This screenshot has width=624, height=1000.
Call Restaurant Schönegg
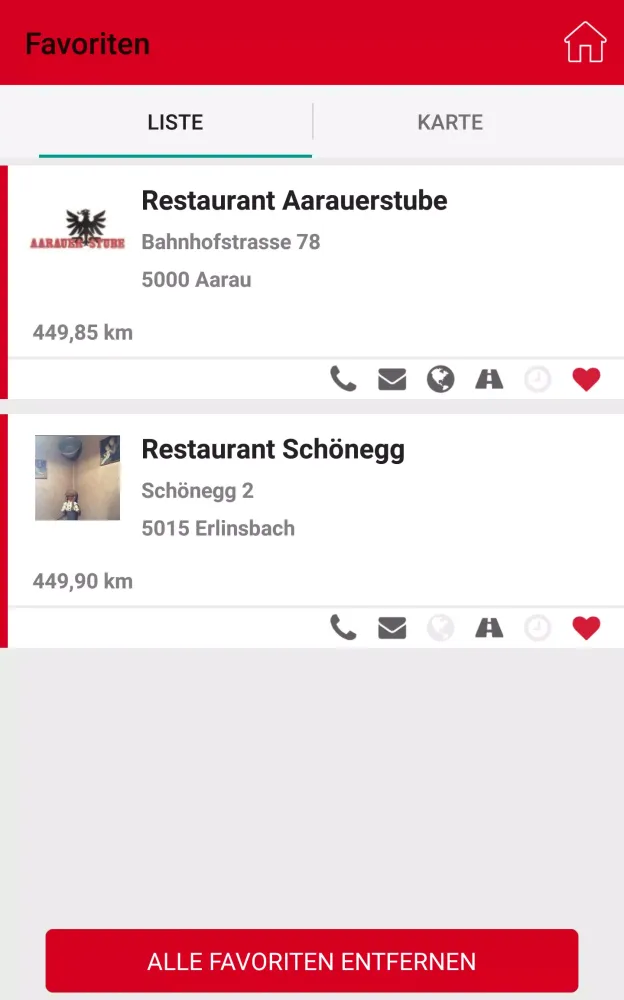tap(343, 628)
